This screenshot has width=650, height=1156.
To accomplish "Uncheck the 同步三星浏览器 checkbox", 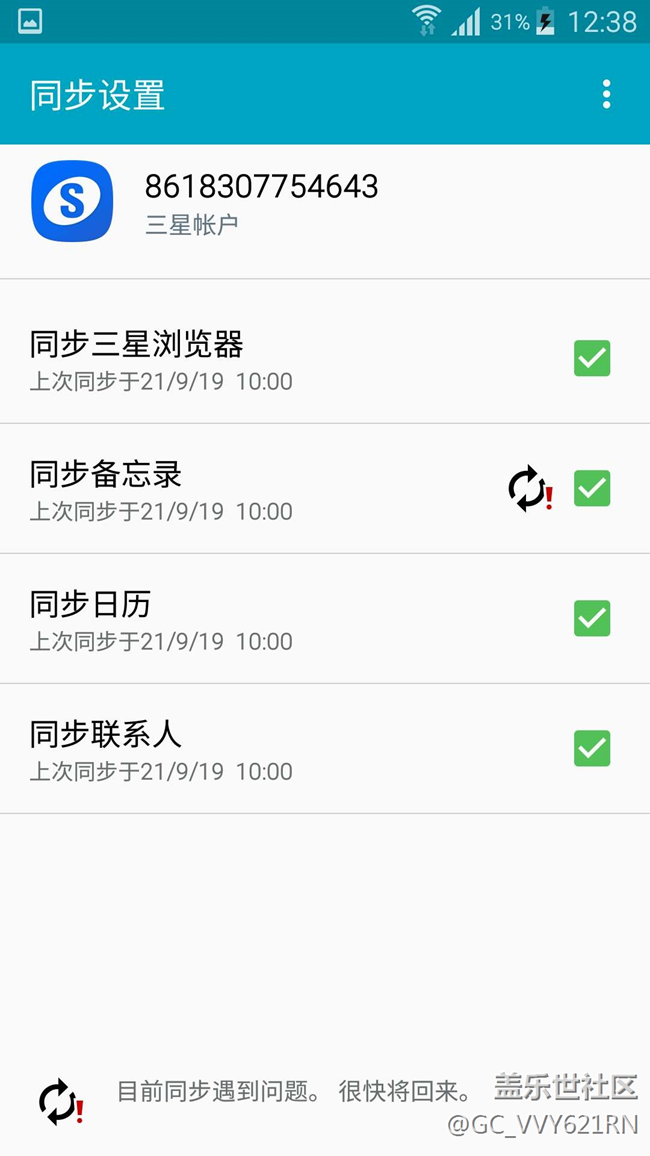I will pyautogui.click(x=592, y=358).
